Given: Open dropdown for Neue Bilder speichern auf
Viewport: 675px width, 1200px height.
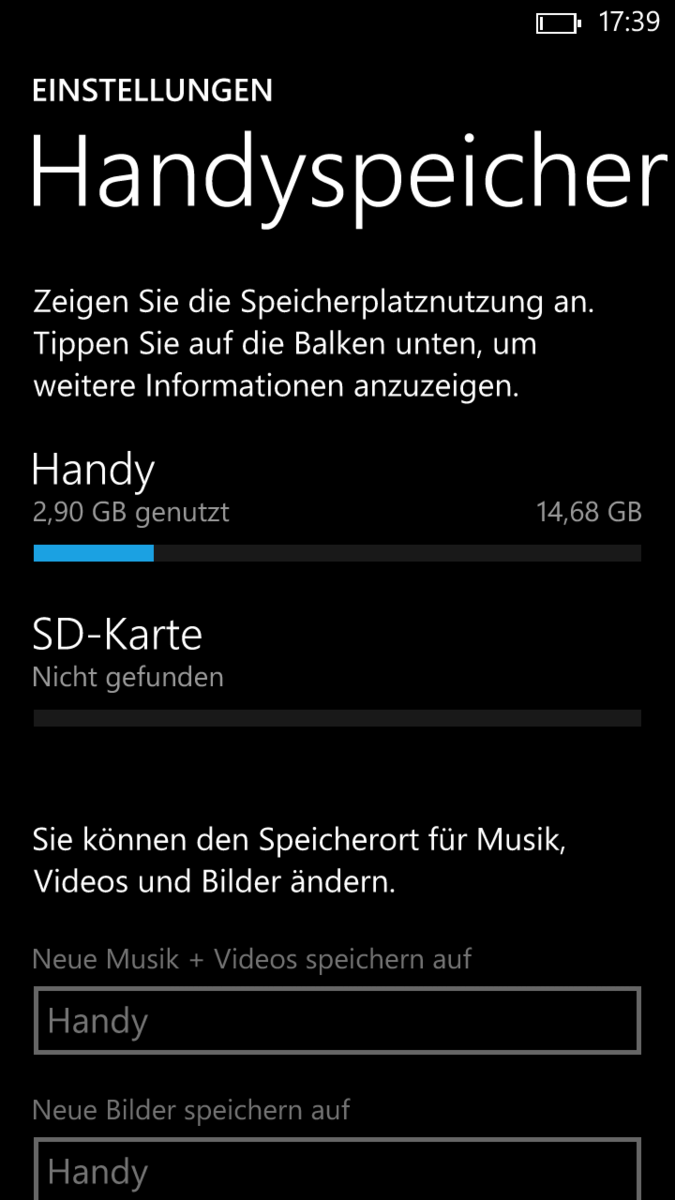Looking at the screenshot, I should (337, 1169).
